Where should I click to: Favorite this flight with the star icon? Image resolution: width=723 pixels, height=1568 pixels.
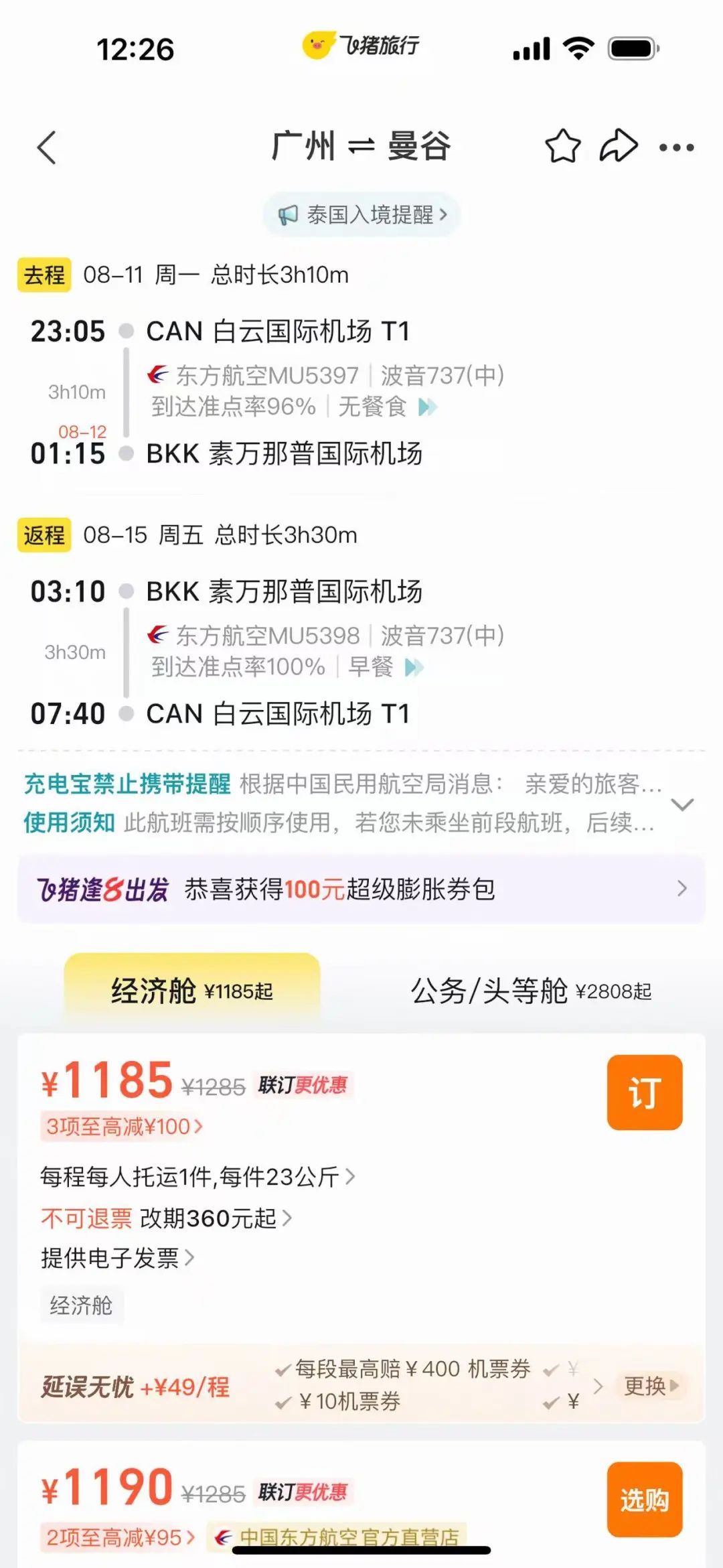pyautogui.click(x=562, y=146)
